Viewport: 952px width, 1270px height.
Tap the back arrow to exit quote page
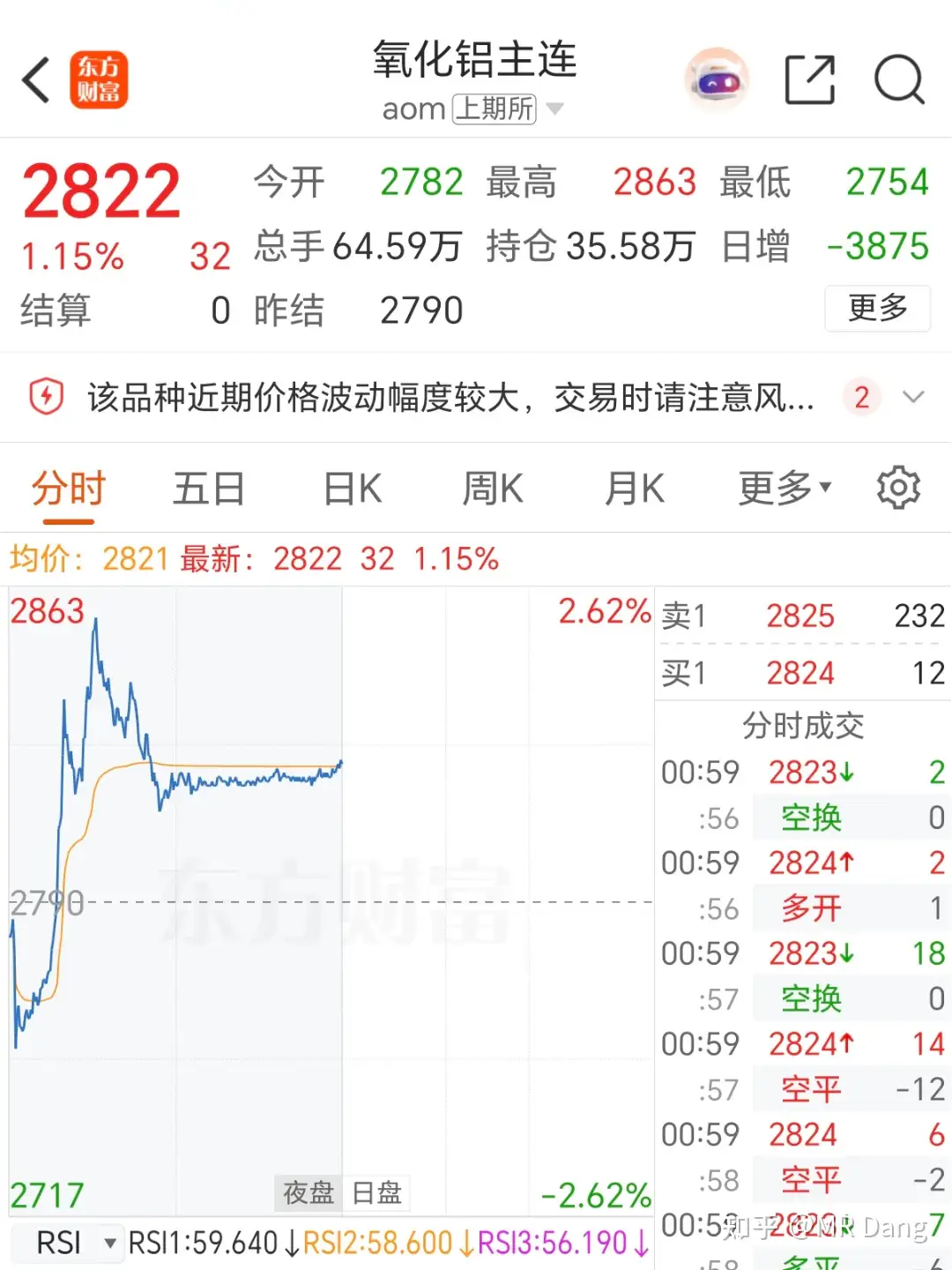35,80
